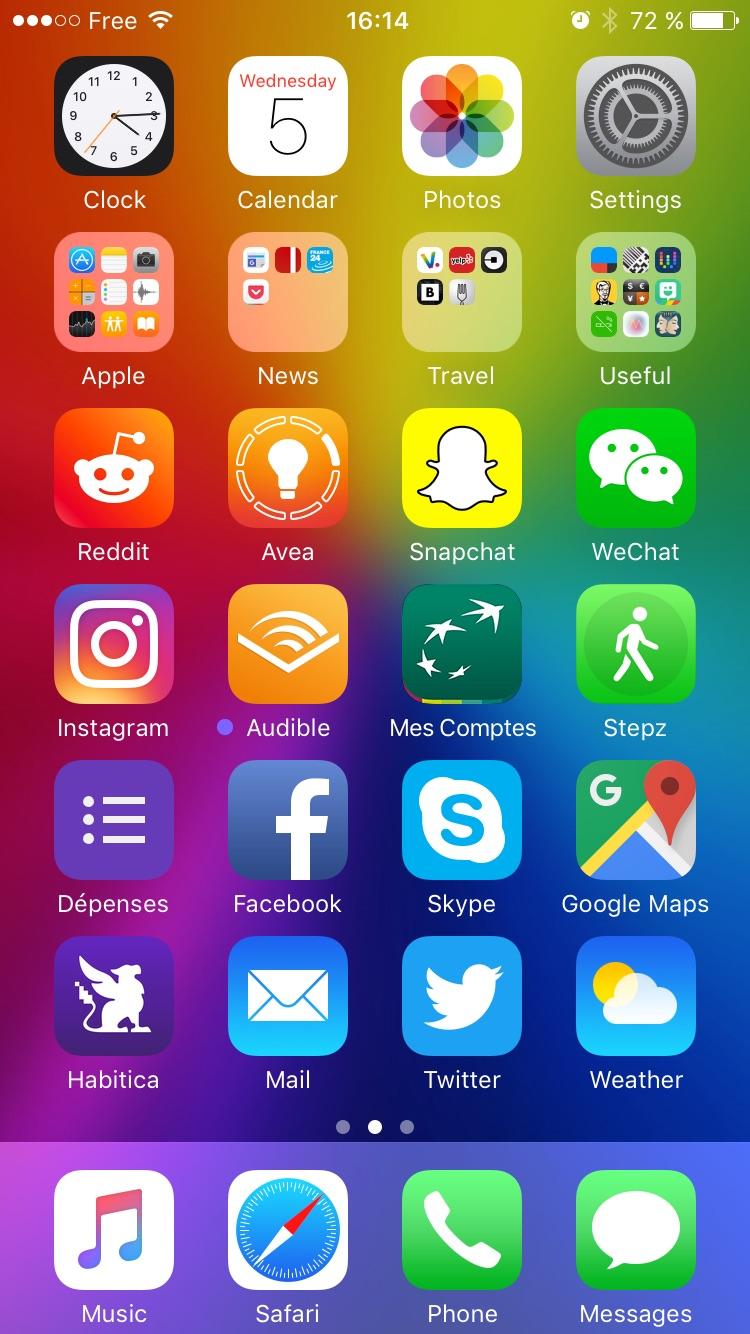The height and width of the screenshot is (1334, 750).
Task: Open Safari from the dock
Action: pyautogui.click(x=287, y=1230)
